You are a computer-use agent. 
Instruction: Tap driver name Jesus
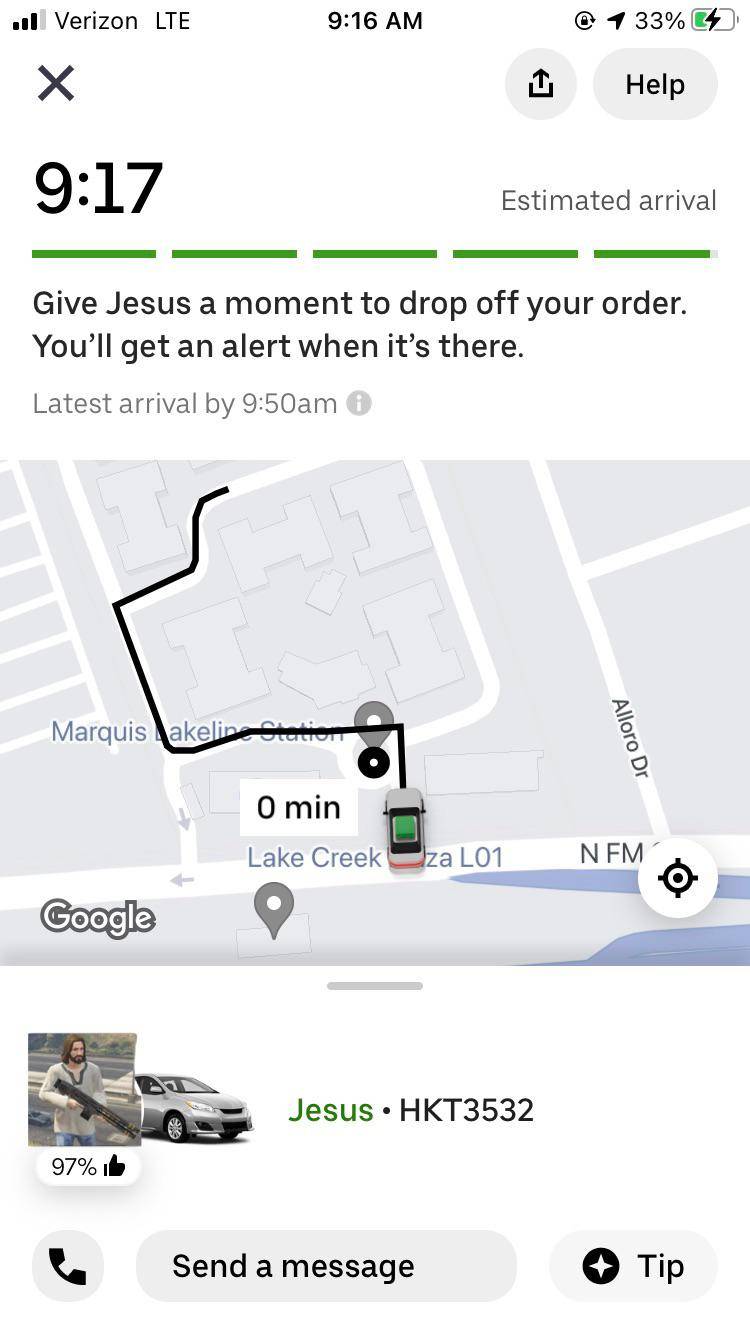coord(330,1110)
